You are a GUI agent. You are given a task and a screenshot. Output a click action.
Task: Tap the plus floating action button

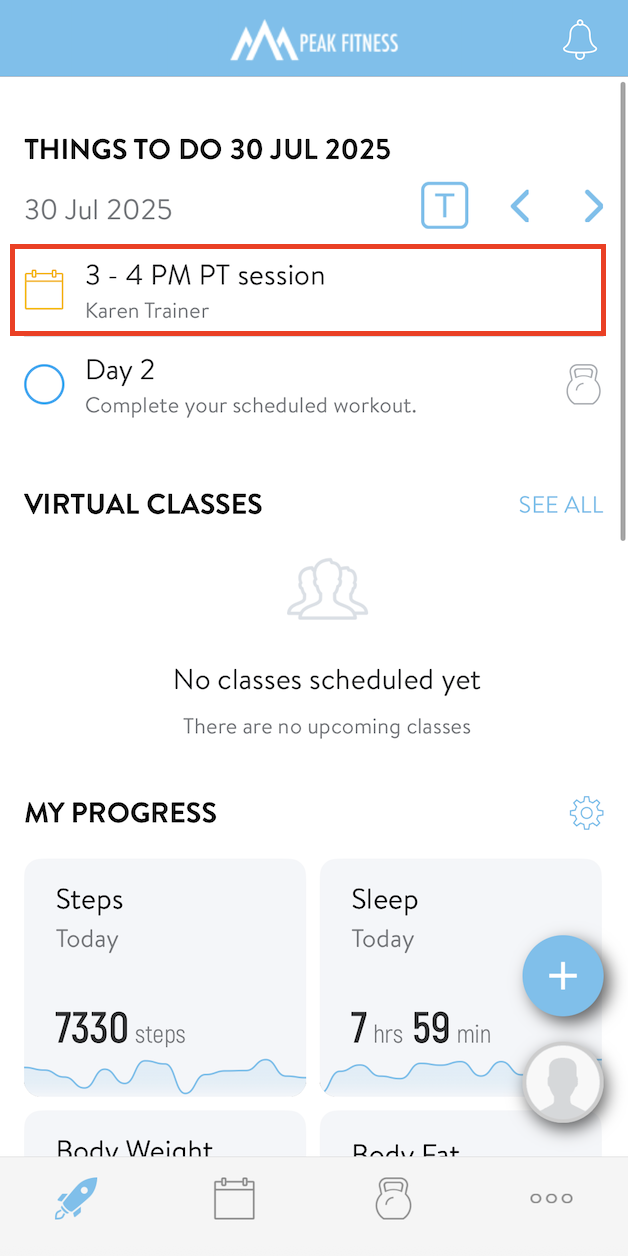563,976
